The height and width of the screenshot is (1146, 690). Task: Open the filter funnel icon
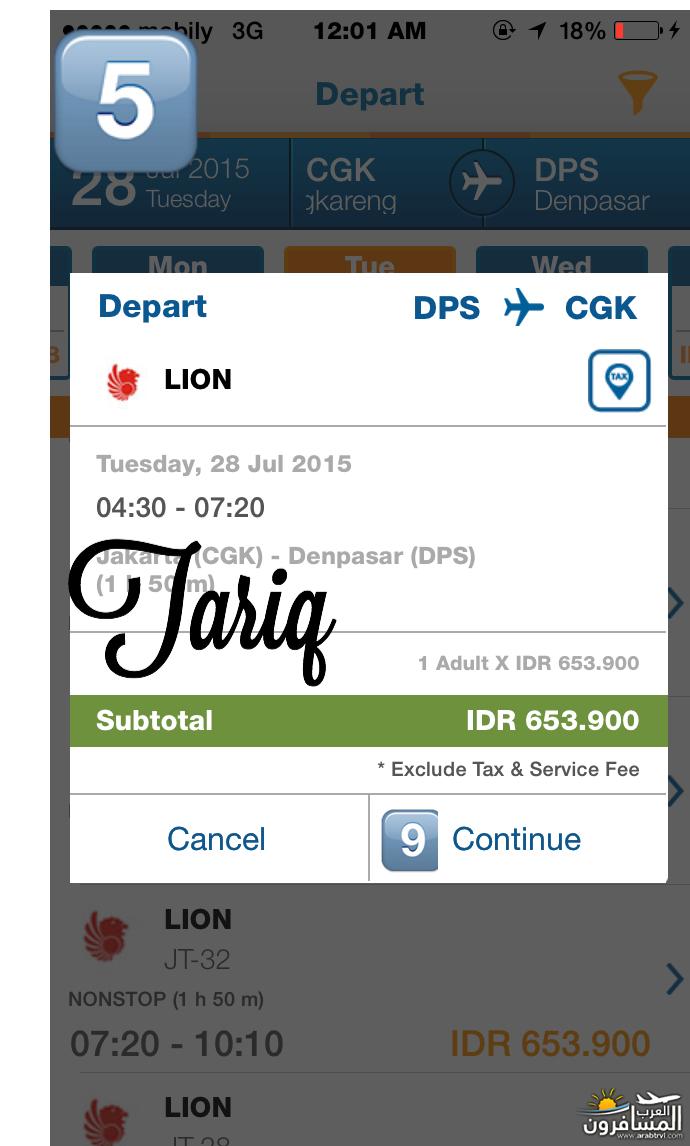tap(637, 93)
